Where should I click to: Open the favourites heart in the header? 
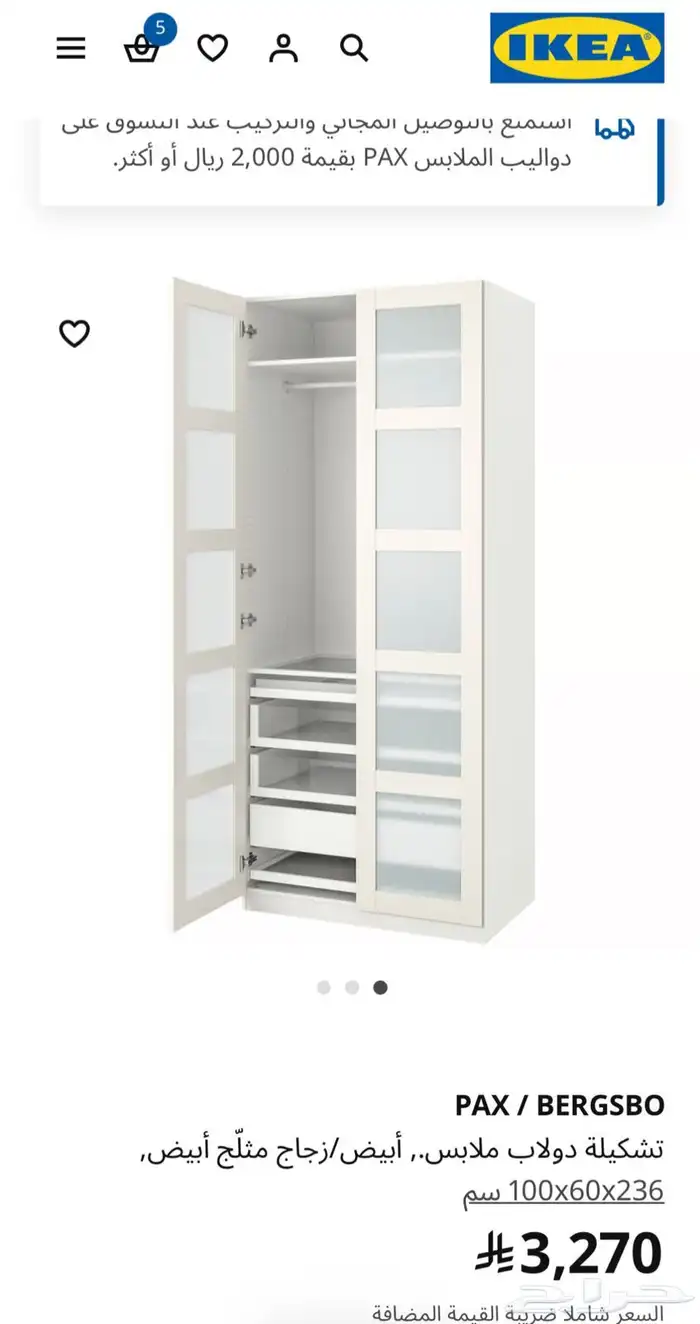212,48
